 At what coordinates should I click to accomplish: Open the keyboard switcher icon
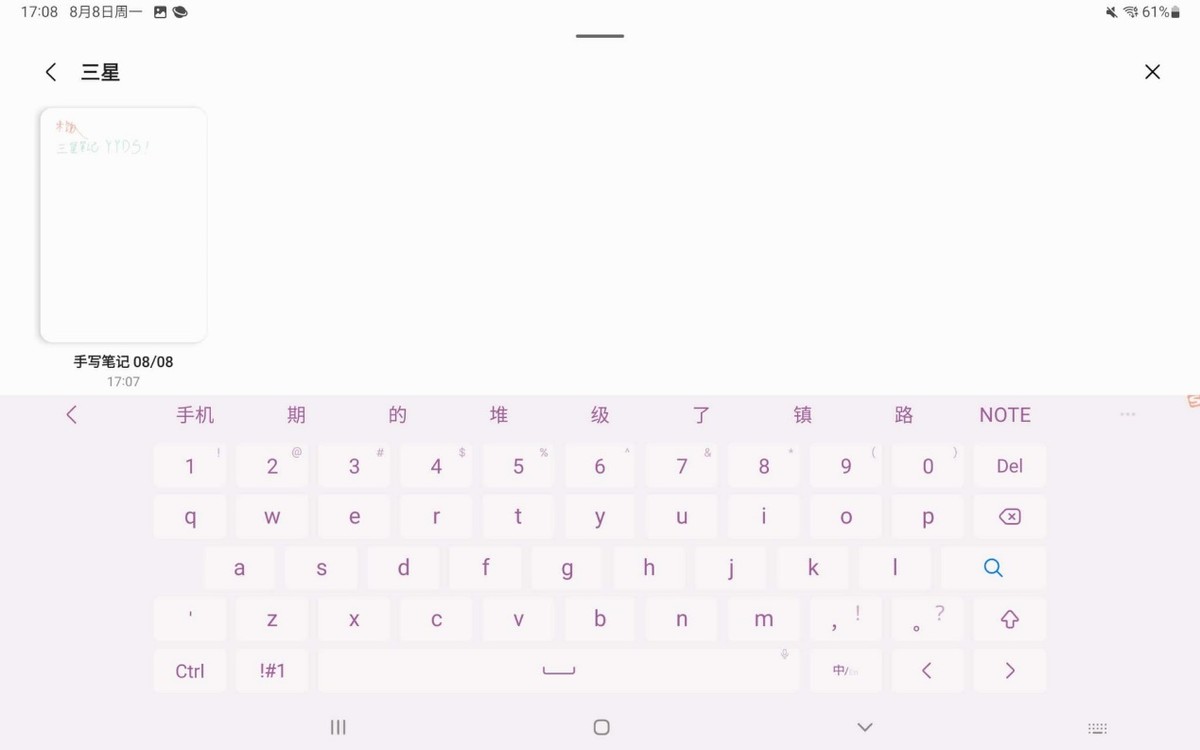tap(1097, 728)
